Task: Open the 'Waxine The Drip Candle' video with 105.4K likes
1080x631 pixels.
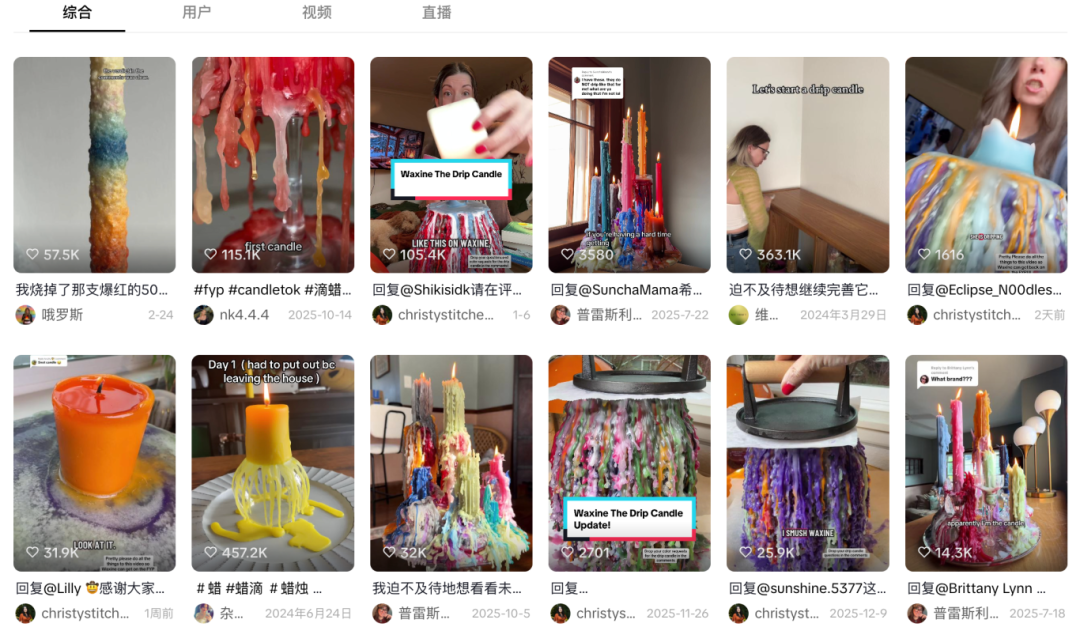Action: click(451, 165)
